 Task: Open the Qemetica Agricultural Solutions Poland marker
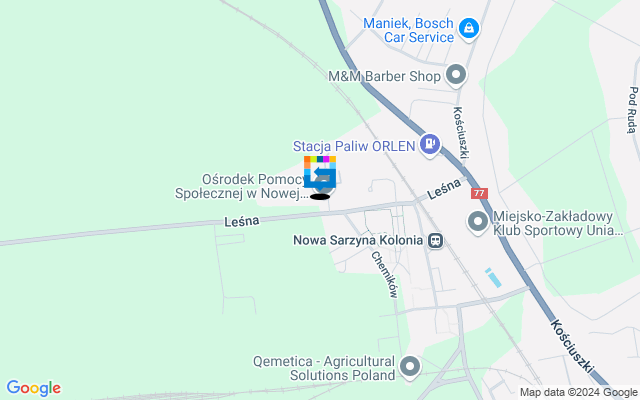tap(409, 367)
